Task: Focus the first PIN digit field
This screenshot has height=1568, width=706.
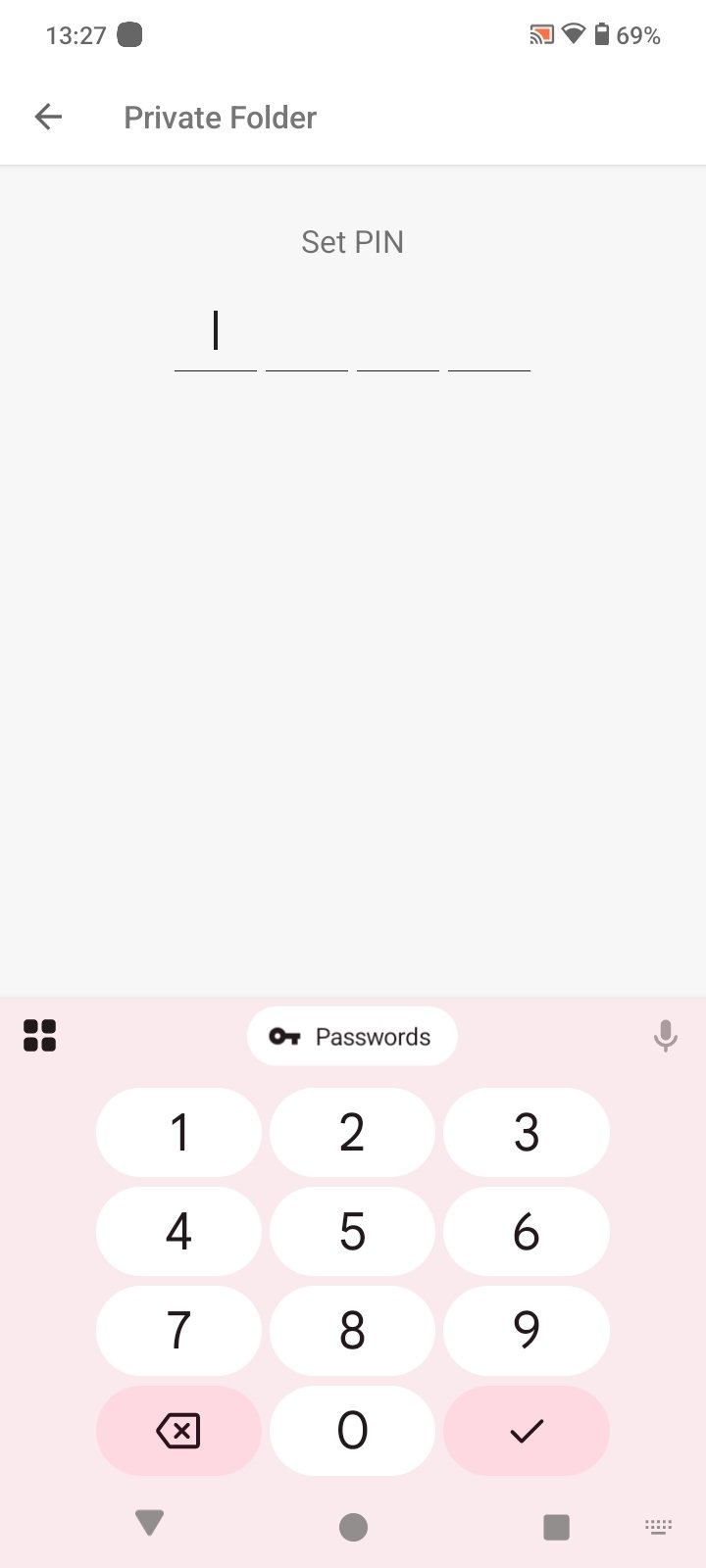Action: tap(216, 333)
